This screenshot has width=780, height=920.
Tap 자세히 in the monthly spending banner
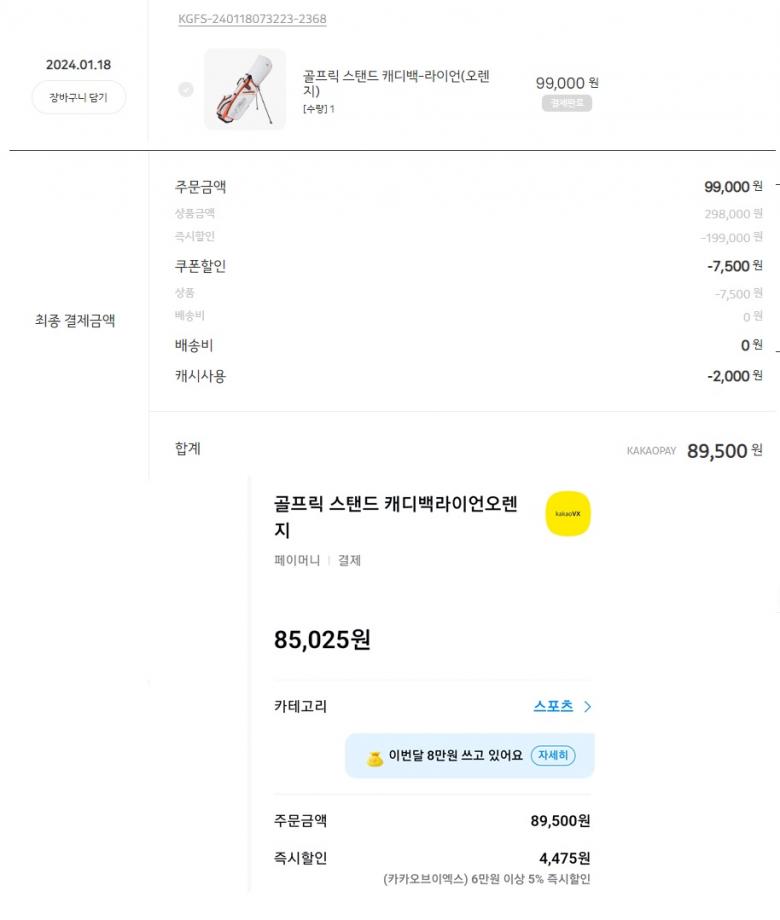pos(553,755)
